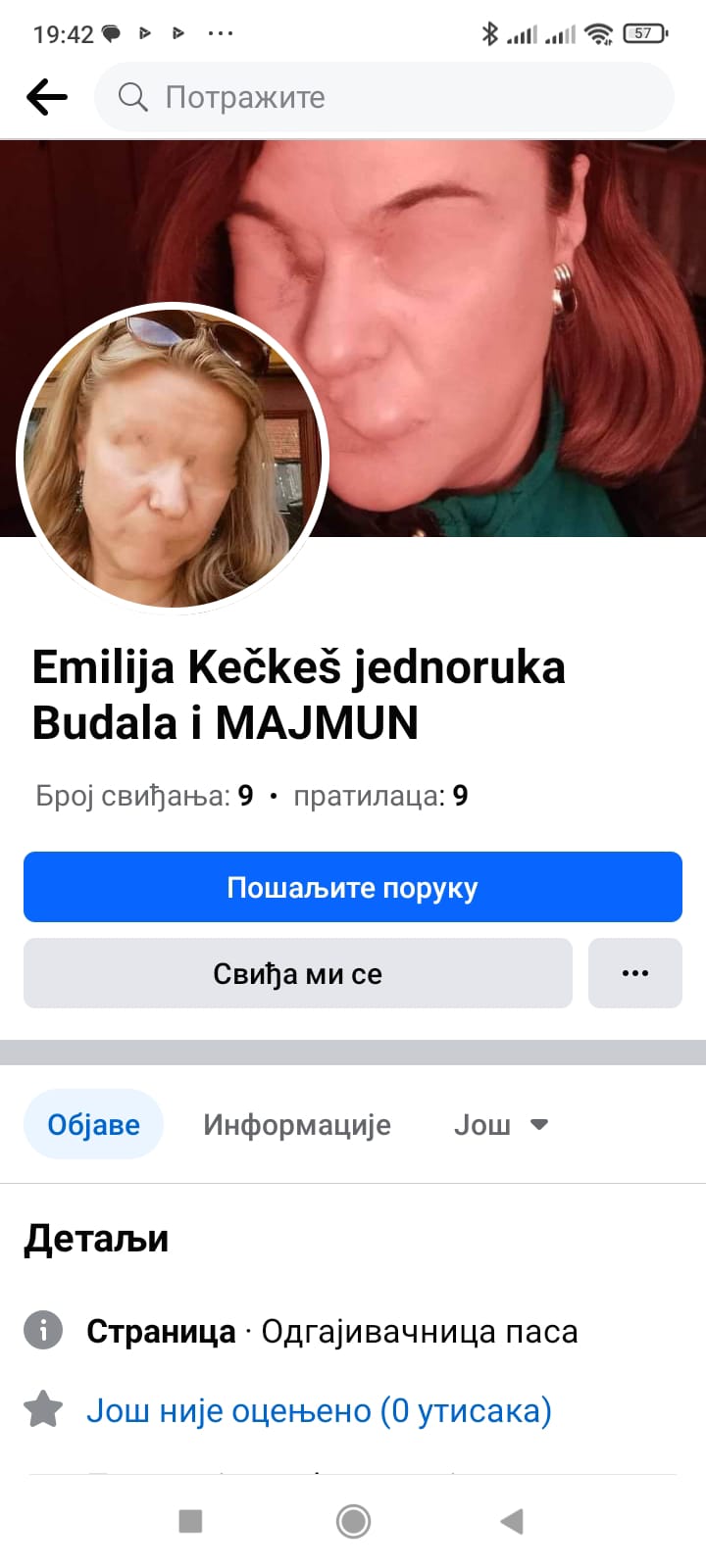Screen dimensions: 706x1568
Task: Open the system recent apps button
Action: tap(190, 1521)
